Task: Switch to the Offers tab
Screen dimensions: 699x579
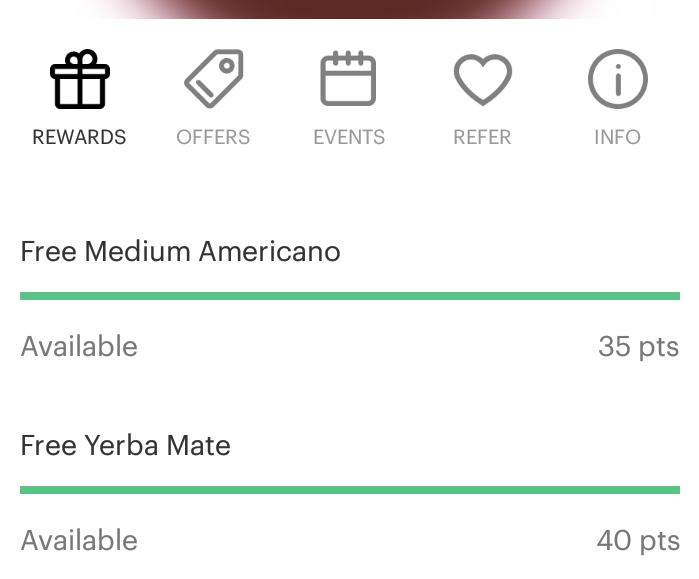Action: point(213,99)
